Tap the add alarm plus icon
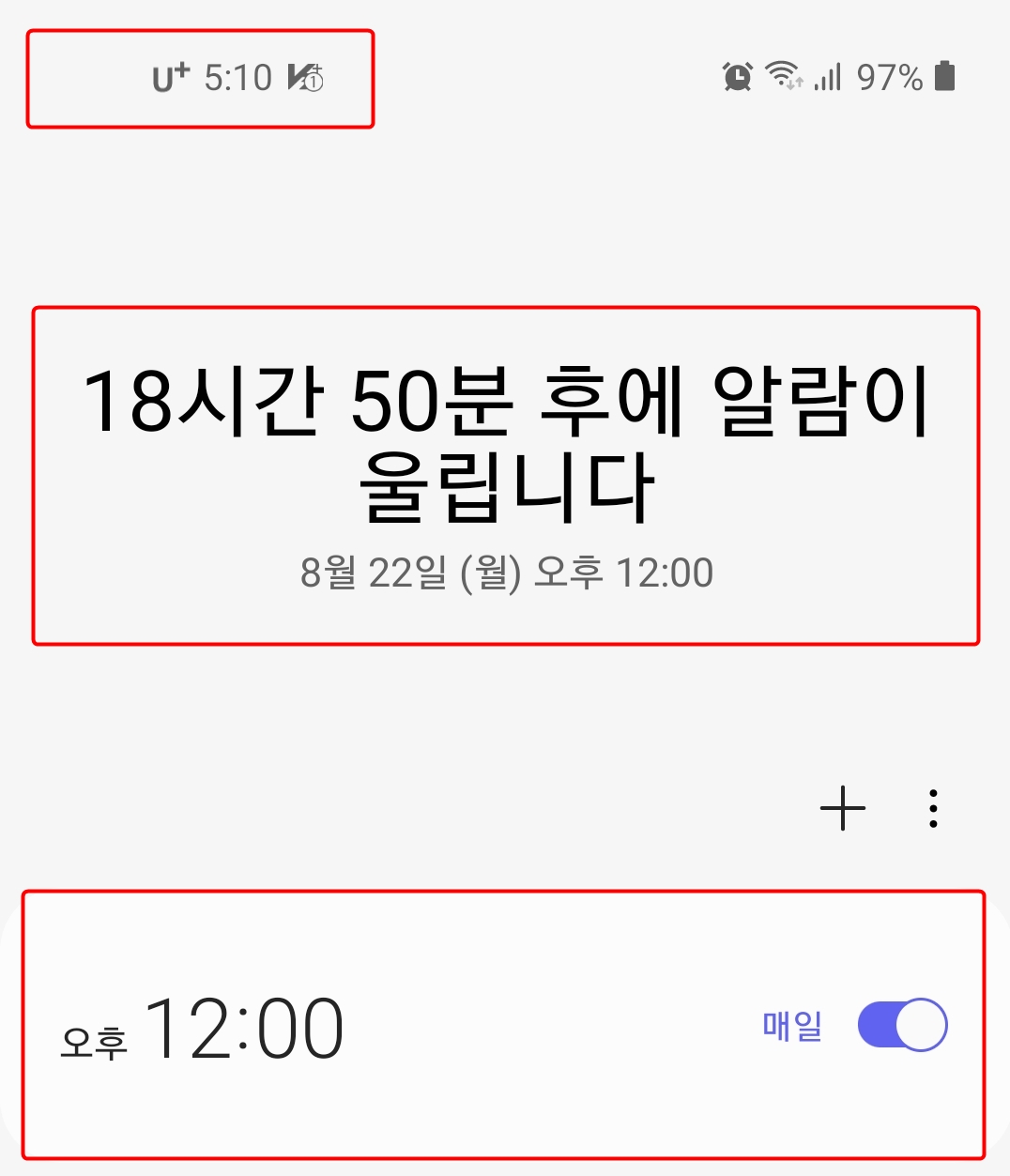The width and height of the screenshot is (1010, 1176). pos(844,808)
